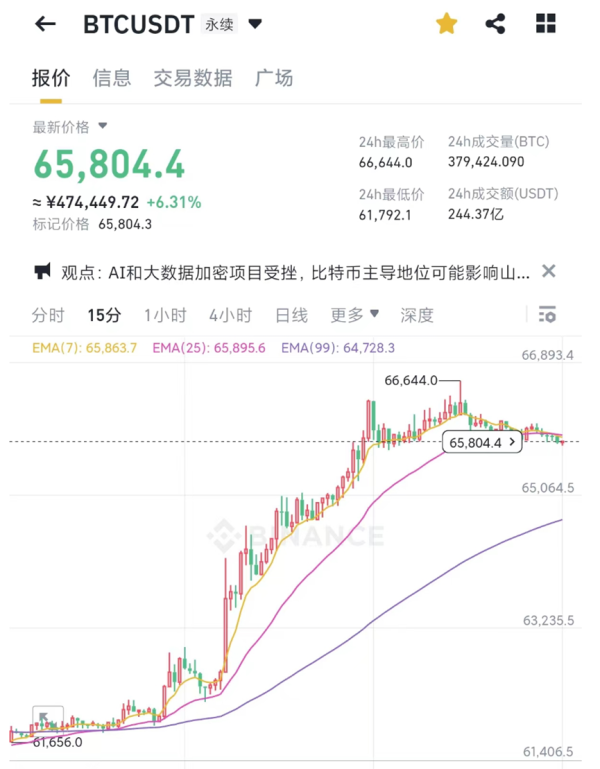This screenshot has width=600, height=769.
Task: Select the 分时 chart interval
Action: click(48, 315)
